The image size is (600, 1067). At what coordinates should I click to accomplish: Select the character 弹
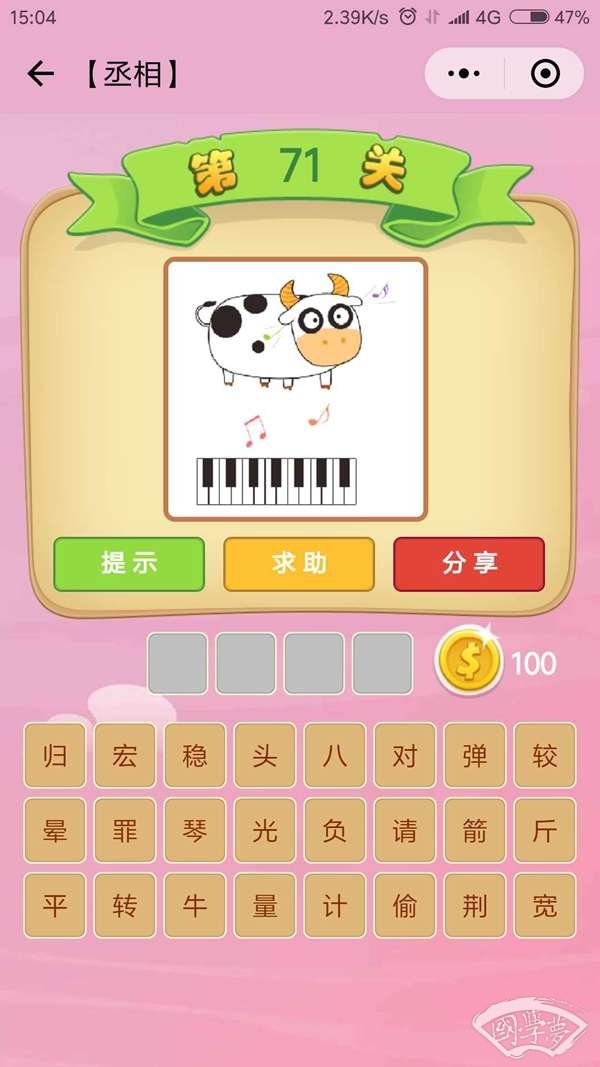pos(475,755)
